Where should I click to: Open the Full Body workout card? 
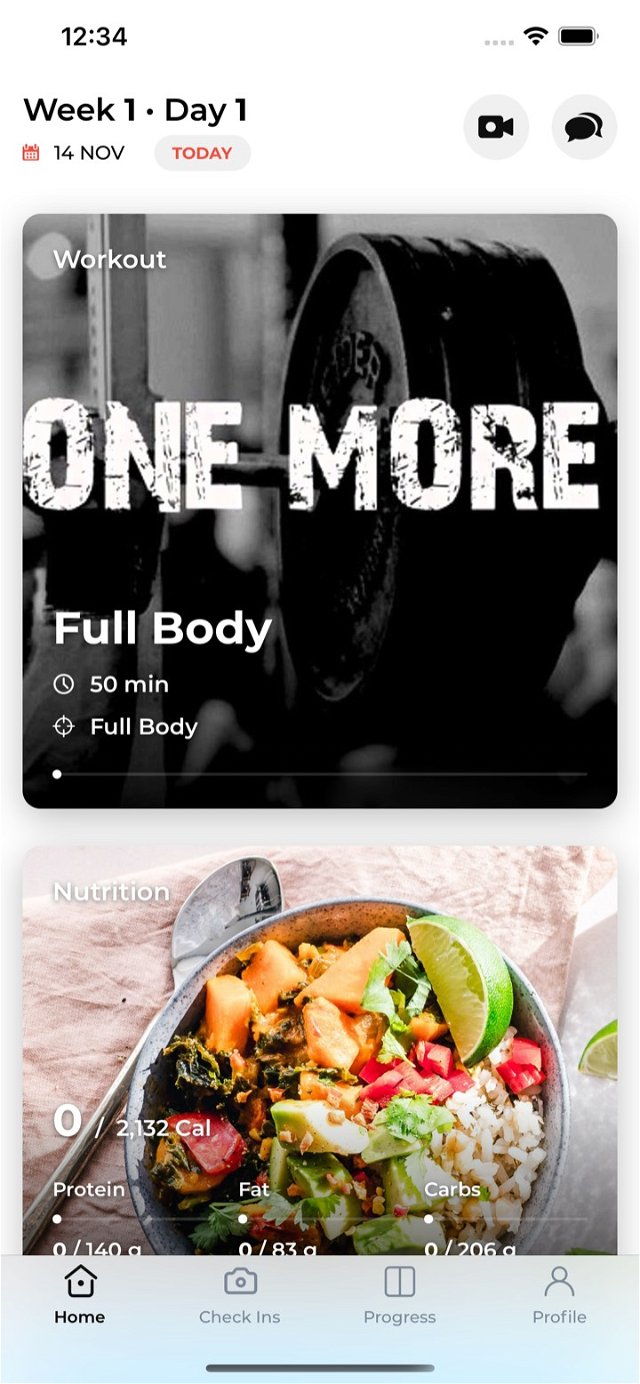[320, 510]
